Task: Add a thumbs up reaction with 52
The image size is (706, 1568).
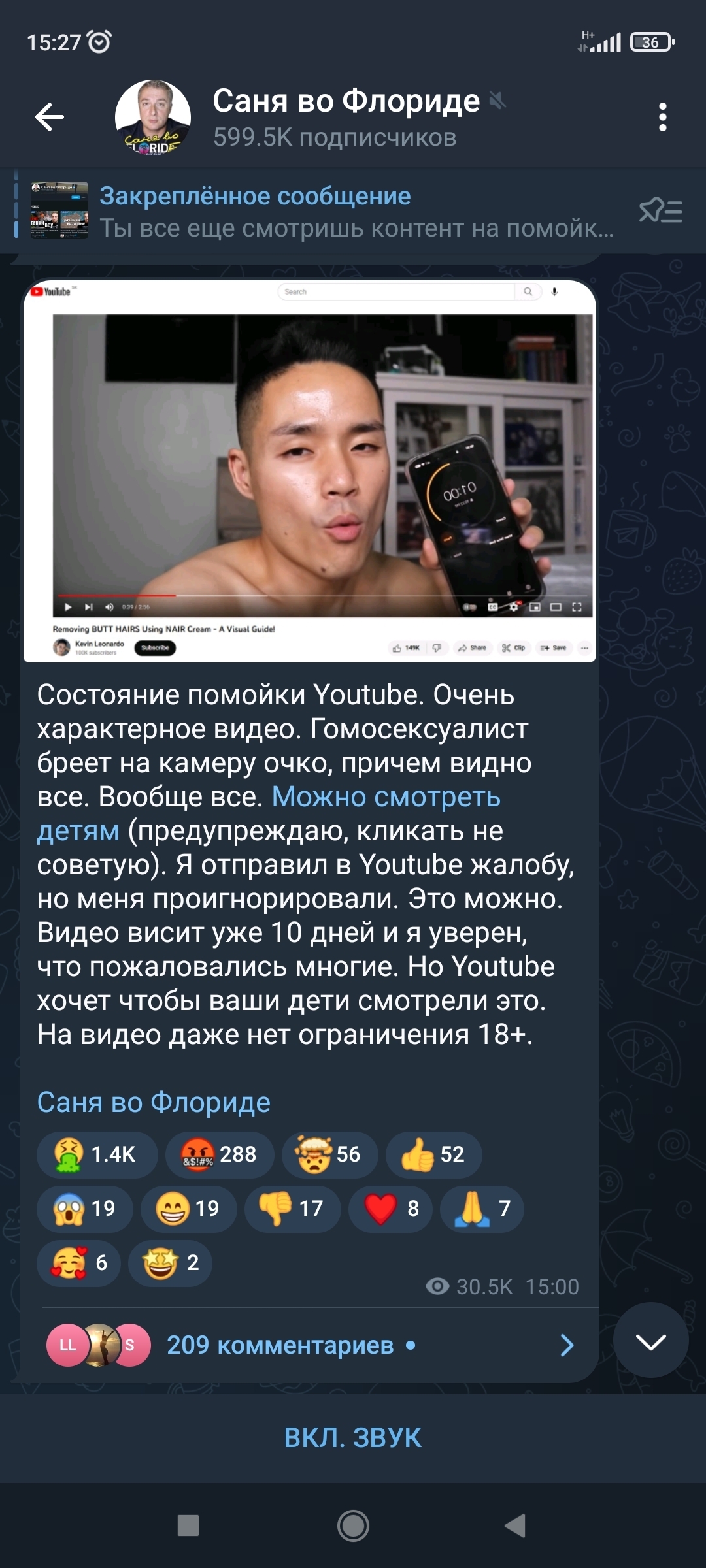Action: 434,1154
